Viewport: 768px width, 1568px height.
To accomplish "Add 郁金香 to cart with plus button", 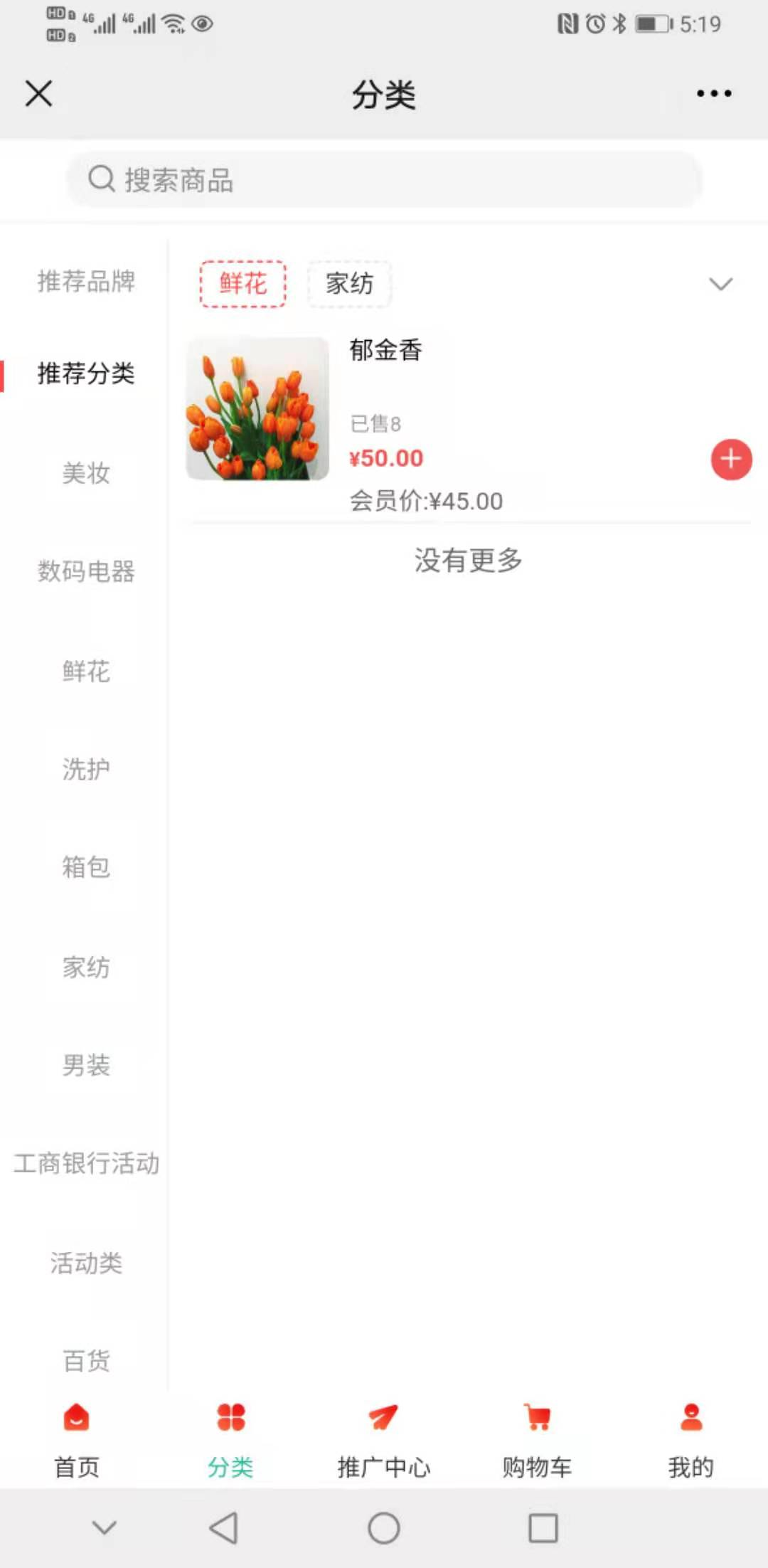I will 731,460.
